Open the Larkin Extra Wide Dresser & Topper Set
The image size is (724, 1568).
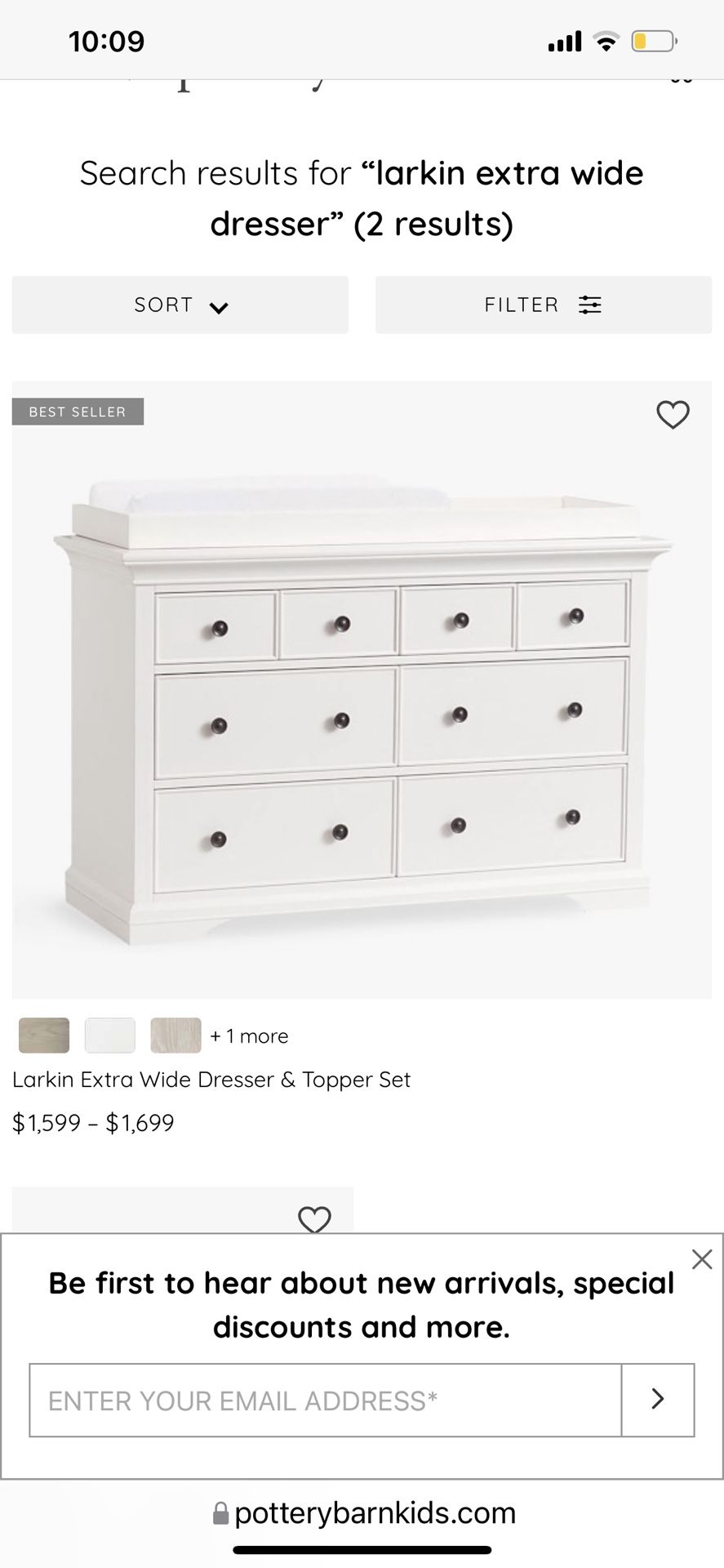[212, 1079]
